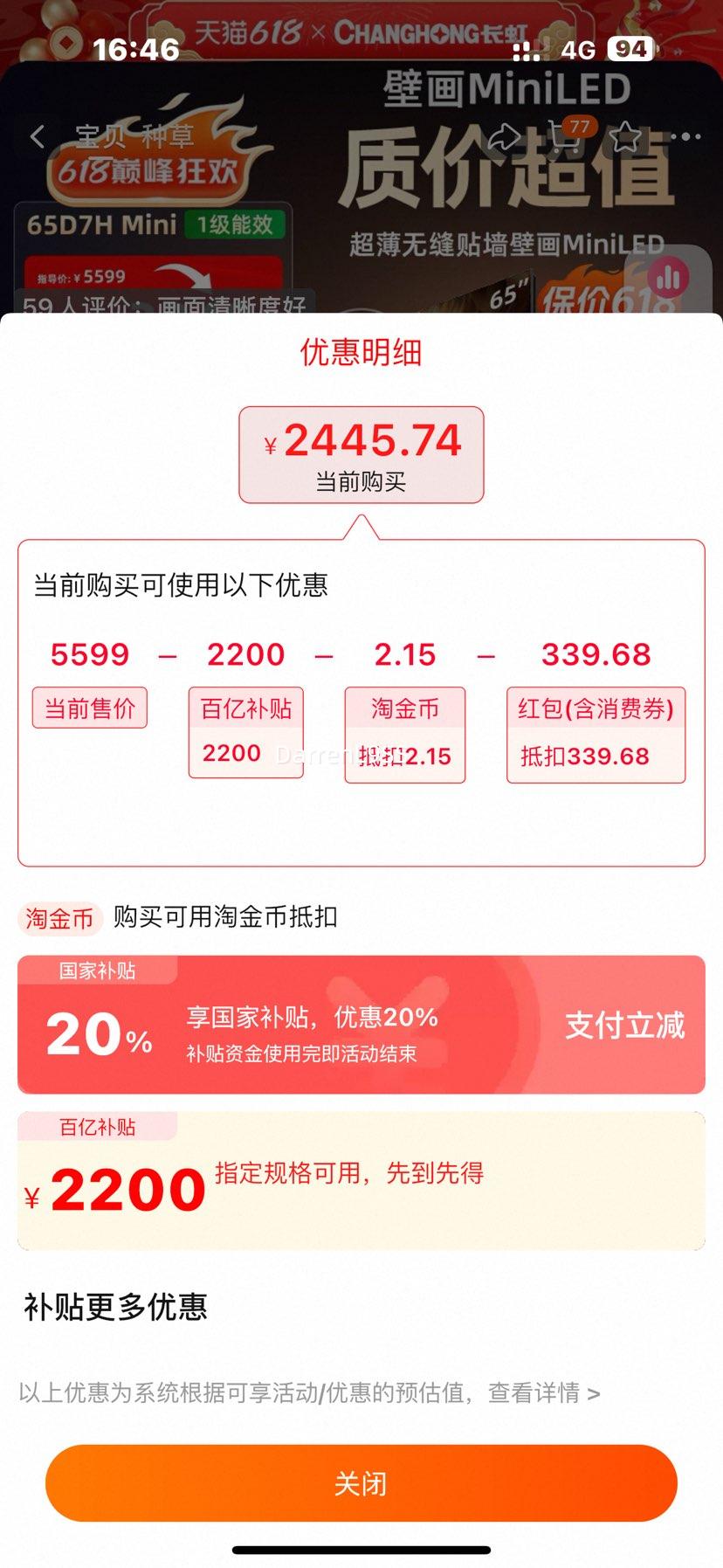Viewport: 723px width, 1568px height.
Task: Open the three-dot overflow menu
Action: point(686,137)
